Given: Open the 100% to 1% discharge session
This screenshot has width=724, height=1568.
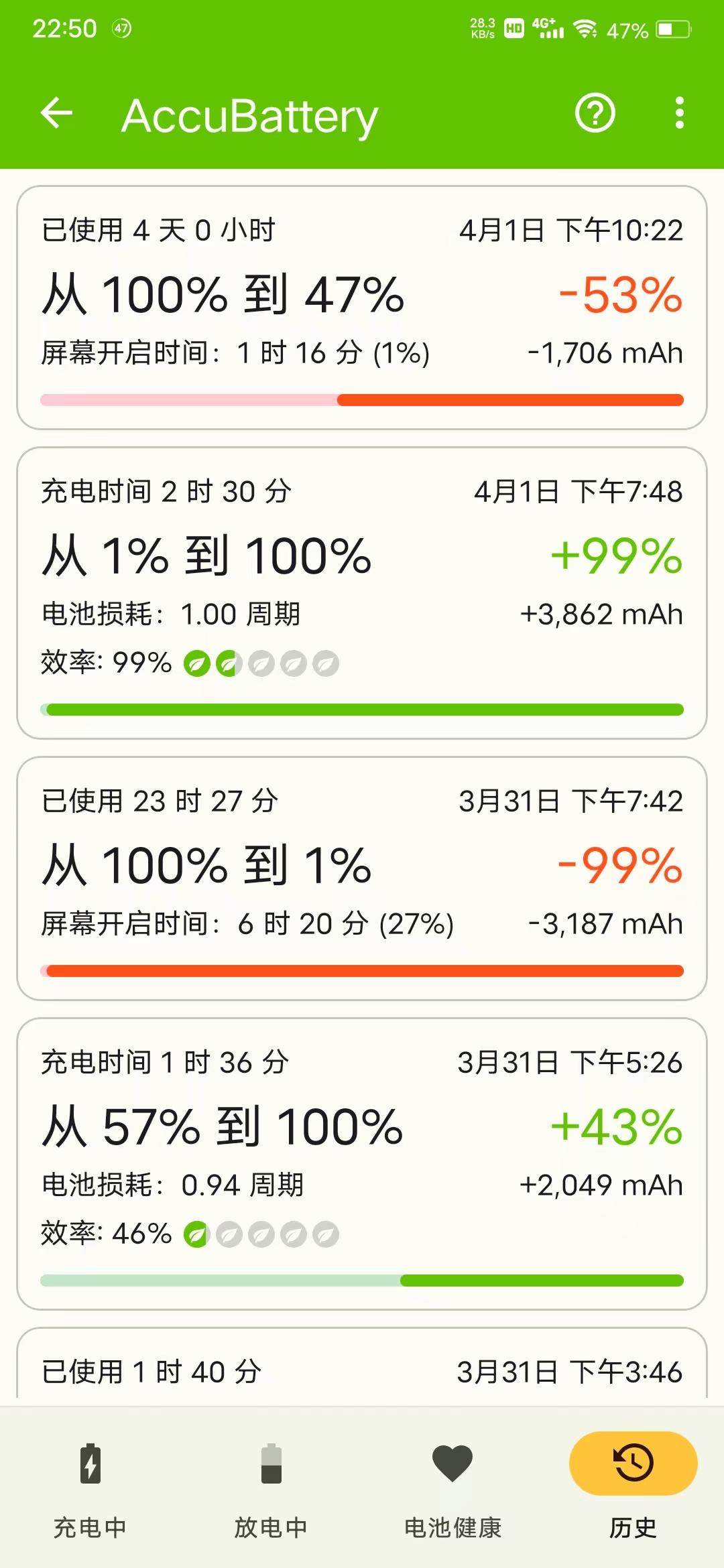Looking at the screenshot, I should [362, 878].
